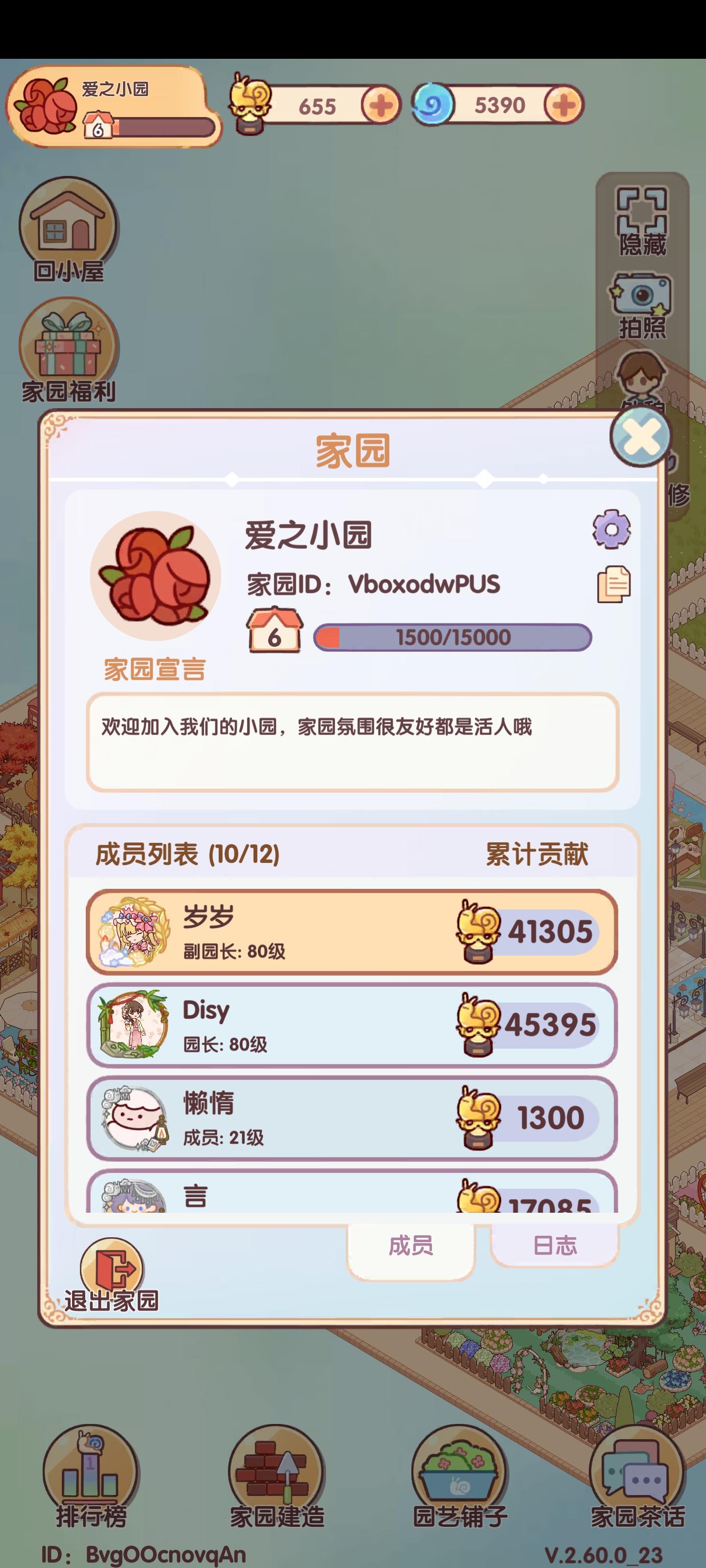Add coins with the plus button beside 655
The height and width of the screenshot is (1568, 706).
(x=381, y=105)
